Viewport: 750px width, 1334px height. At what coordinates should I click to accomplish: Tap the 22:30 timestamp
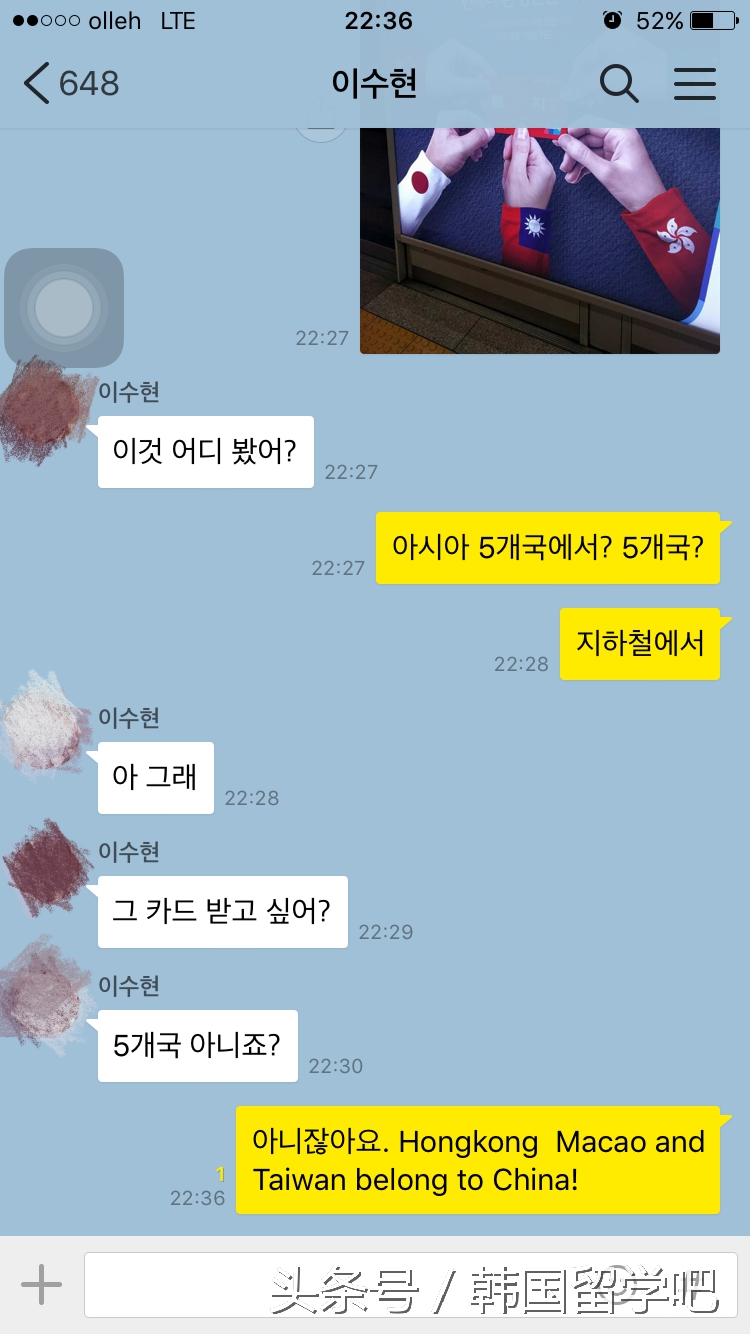point(335,1066)
